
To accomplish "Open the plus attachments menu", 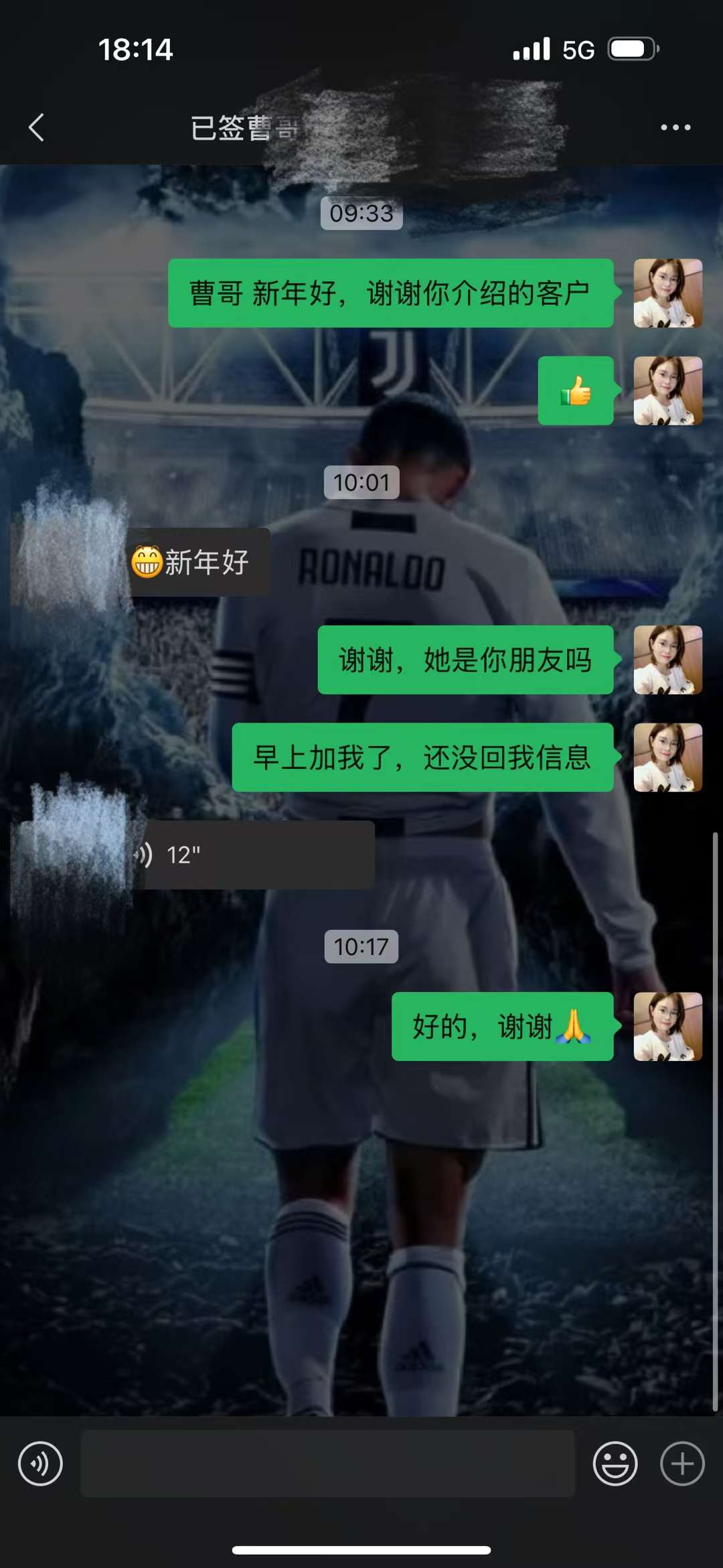I will (x=682, y=1464).
